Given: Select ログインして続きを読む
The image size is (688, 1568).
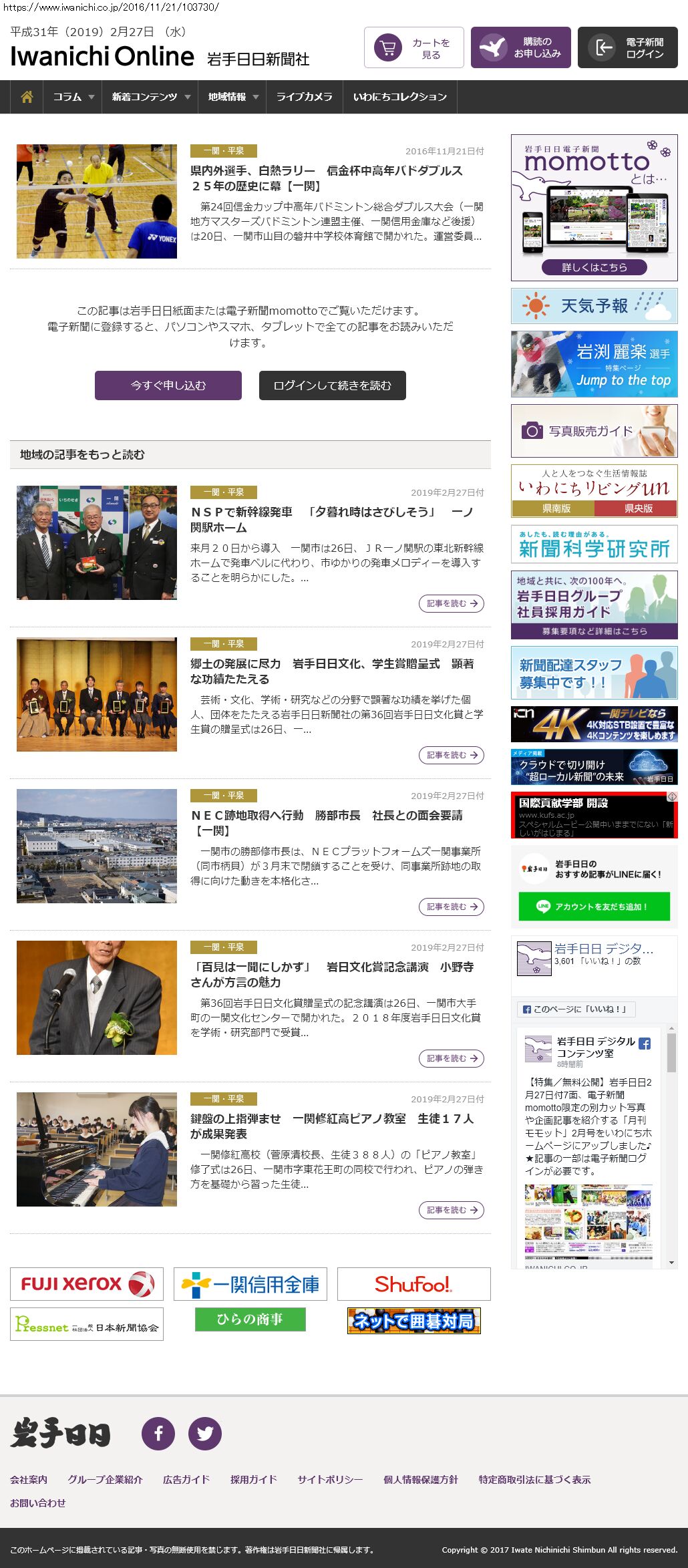Looking at the screenshot, I should click(x=332, y=385).
